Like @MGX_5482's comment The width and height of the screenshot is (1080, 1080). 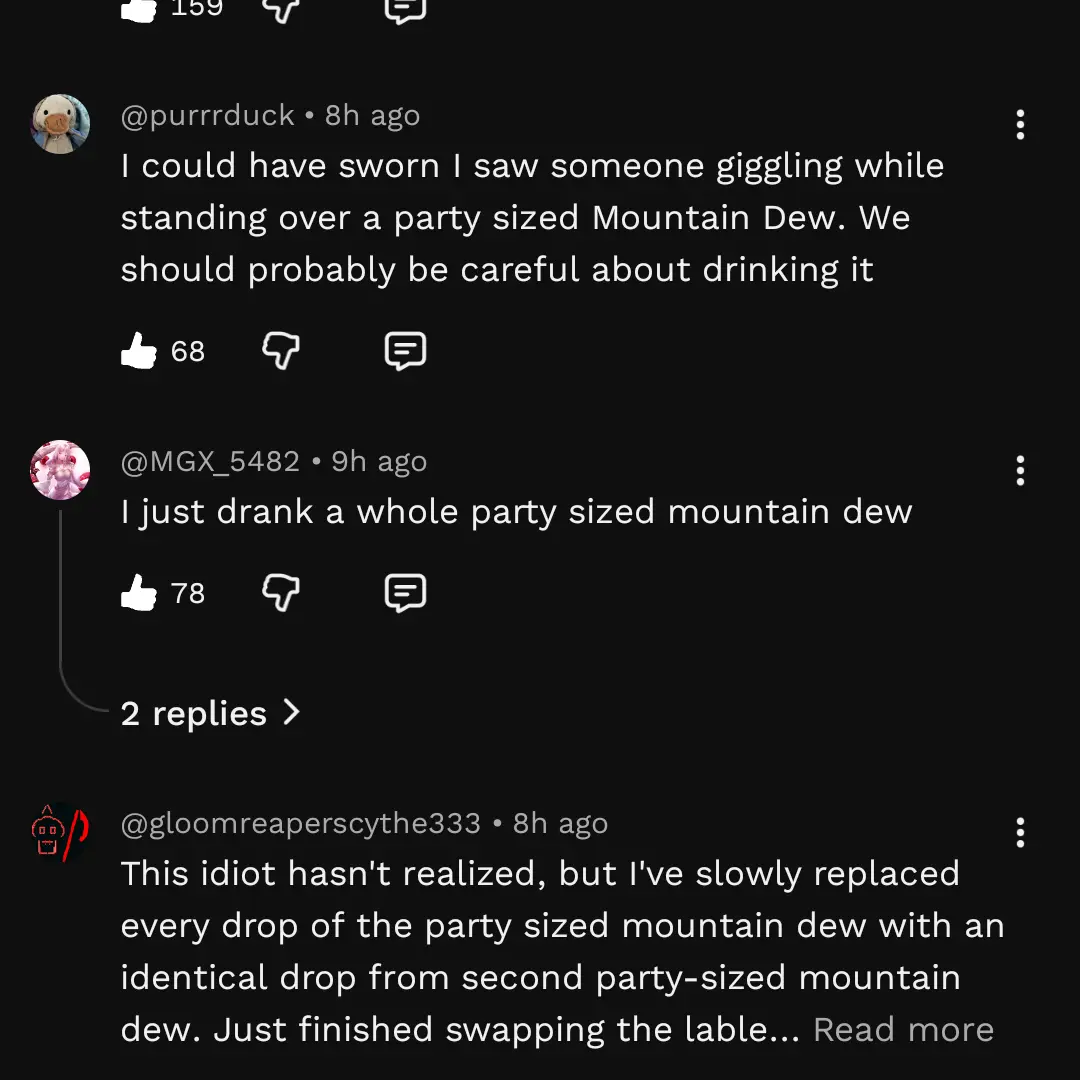point(139,593)
